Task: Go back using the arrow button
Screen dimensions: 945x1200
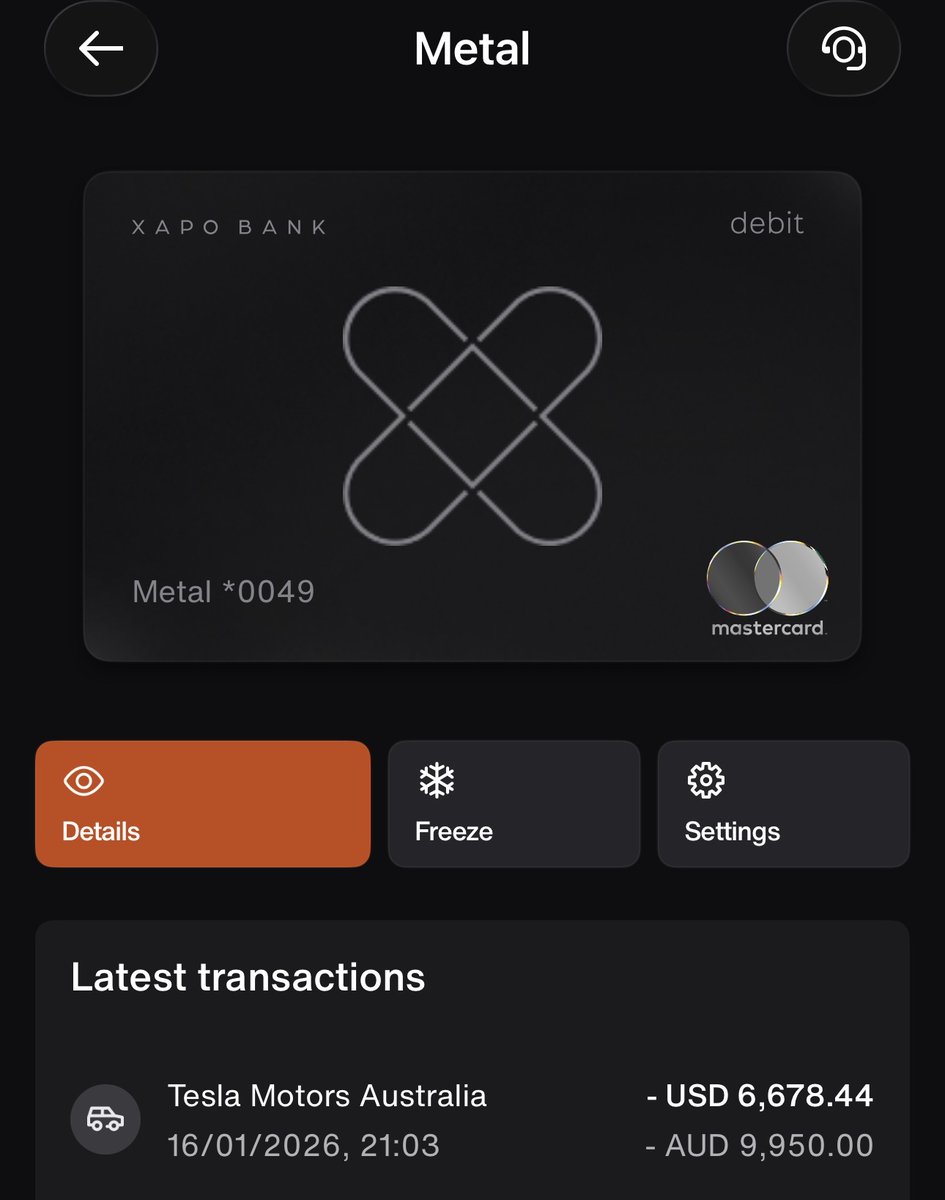Action: 100,49
